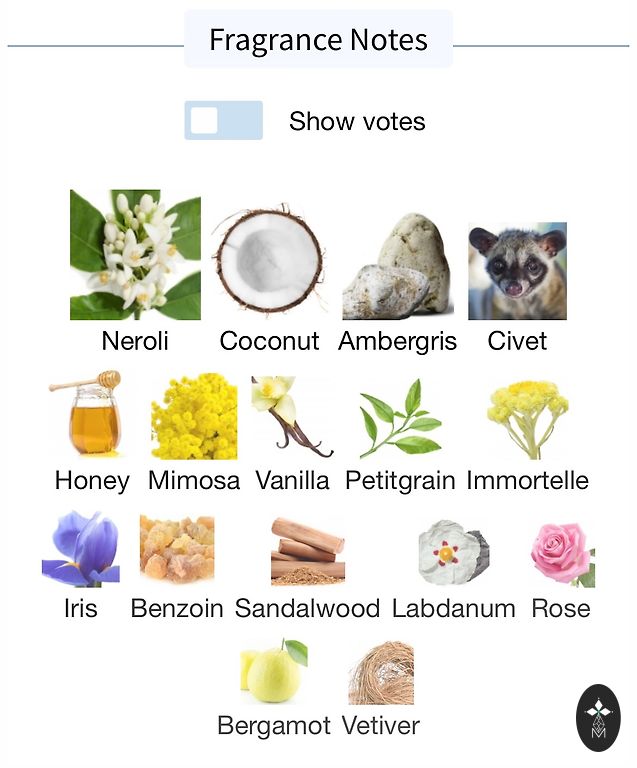Image resolution: width=637 pixels, height=768 pixels.
Task: Open the Sandalwood note
Action: 307,551
